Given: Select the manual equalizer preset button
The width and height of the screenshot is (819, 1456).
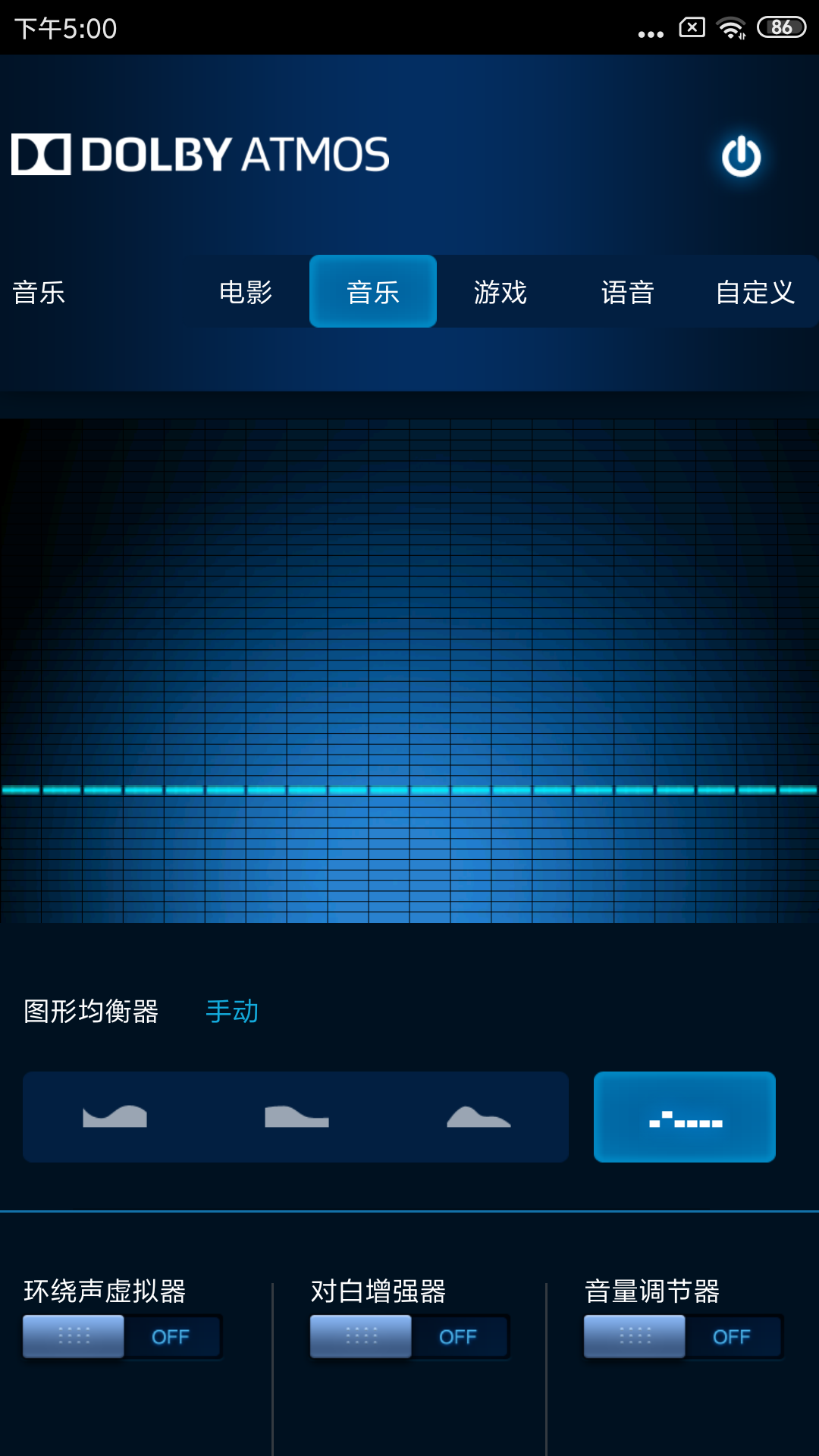Looking at the screenshot, I should [685, 1117].
